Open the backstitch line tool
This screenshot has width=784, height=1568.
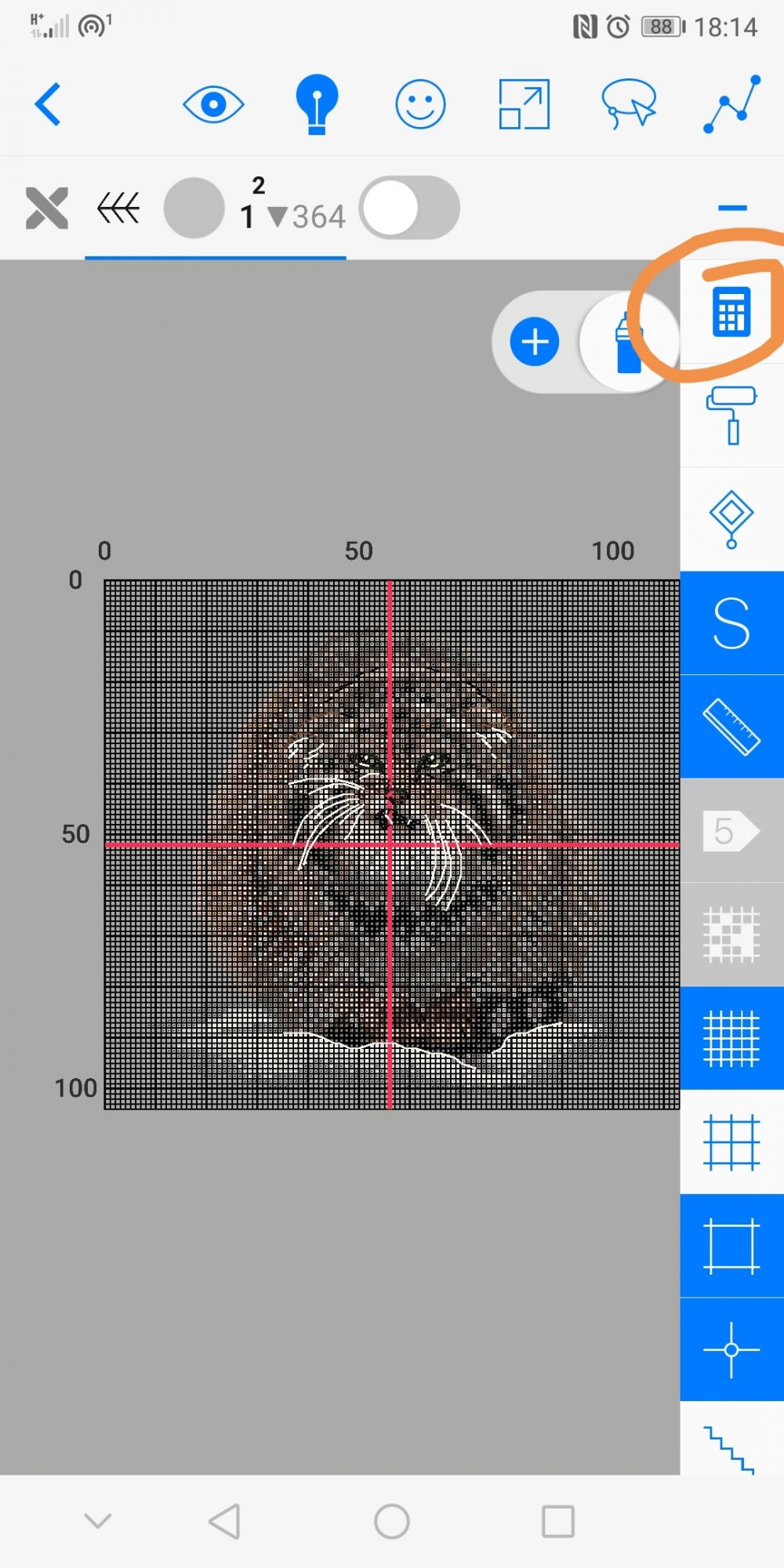(x=732, y=104)
